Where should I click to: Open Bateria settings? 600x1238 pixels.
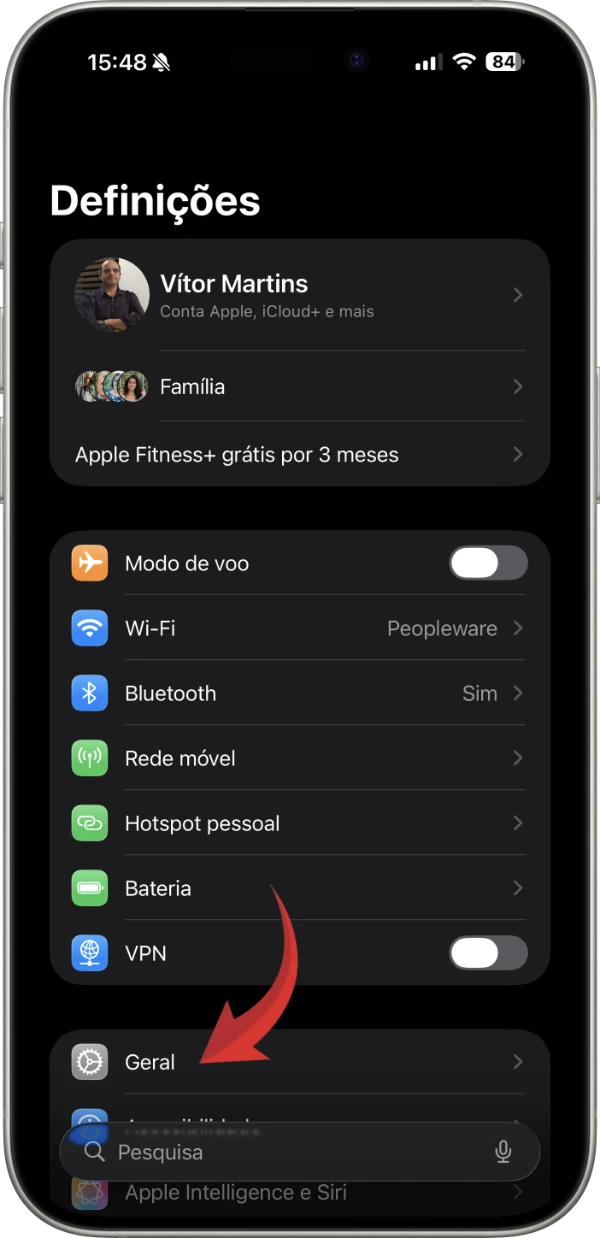click(300, 888)
